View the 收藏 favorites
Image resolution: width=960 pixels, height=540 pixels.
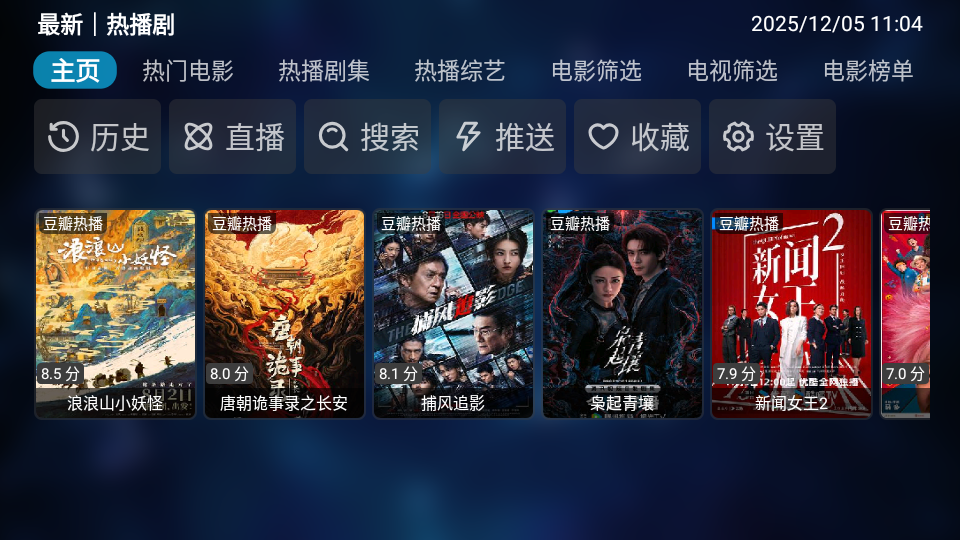638,137
